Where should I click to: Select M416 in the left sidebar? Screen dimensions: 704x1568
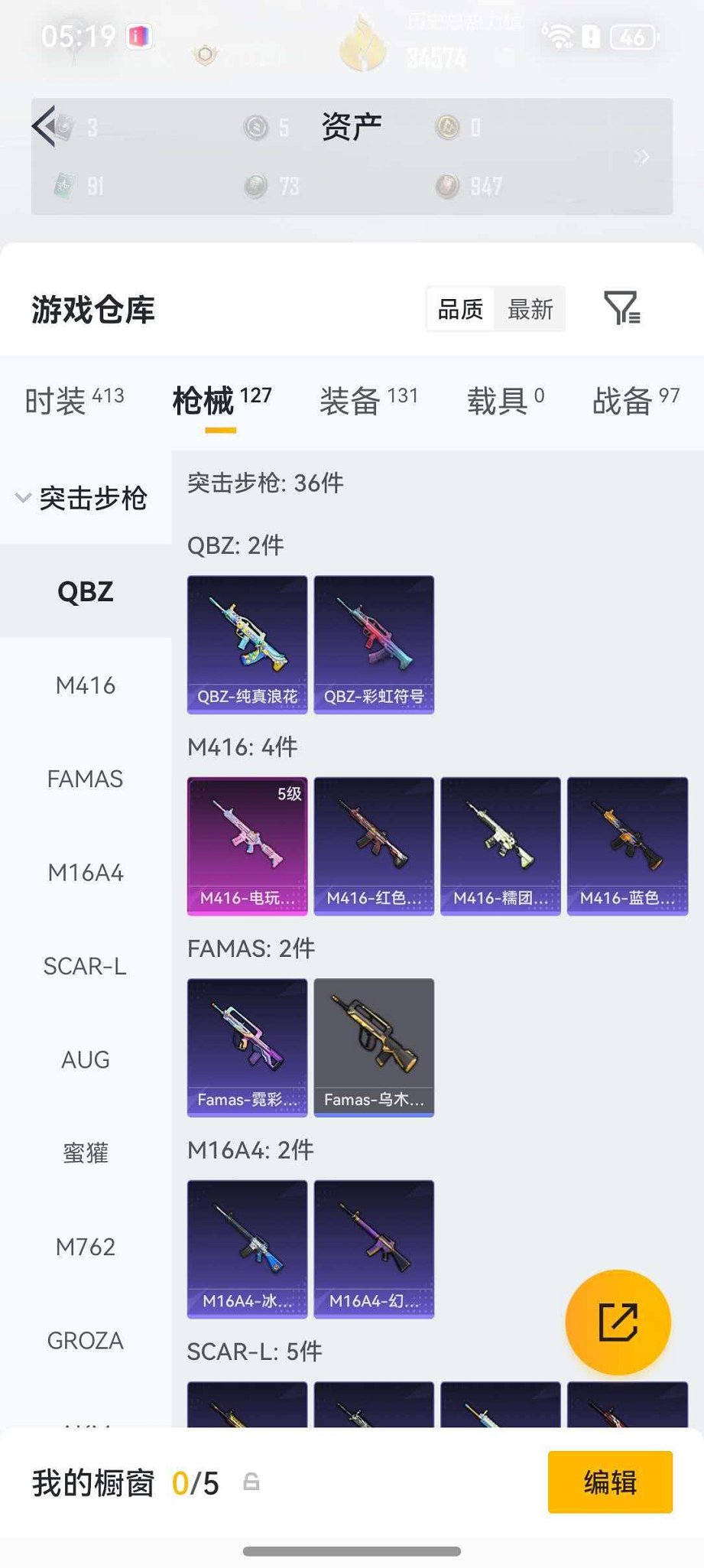click(85, 685)
